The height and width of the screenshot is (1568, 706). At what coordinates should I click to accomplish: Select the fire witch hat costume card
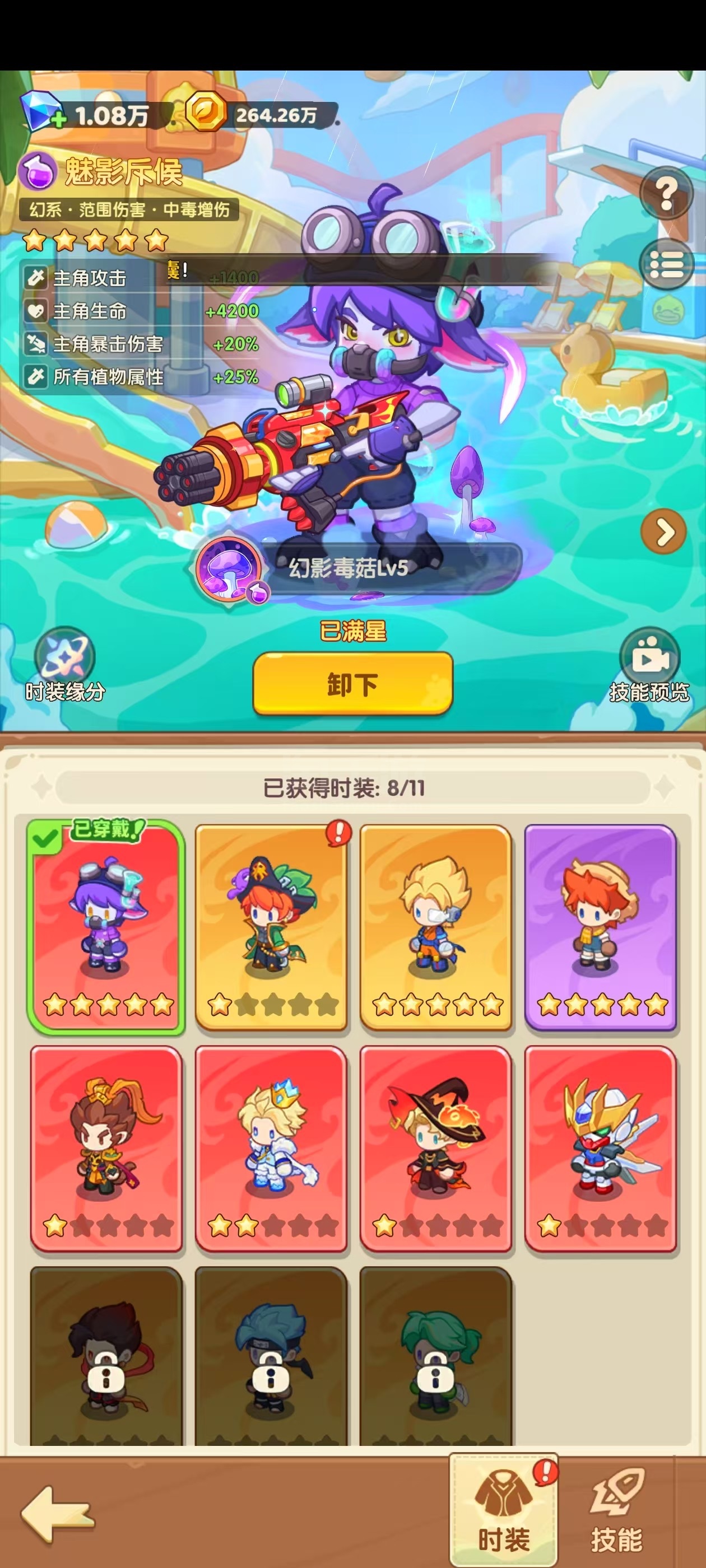point(435,1149)
